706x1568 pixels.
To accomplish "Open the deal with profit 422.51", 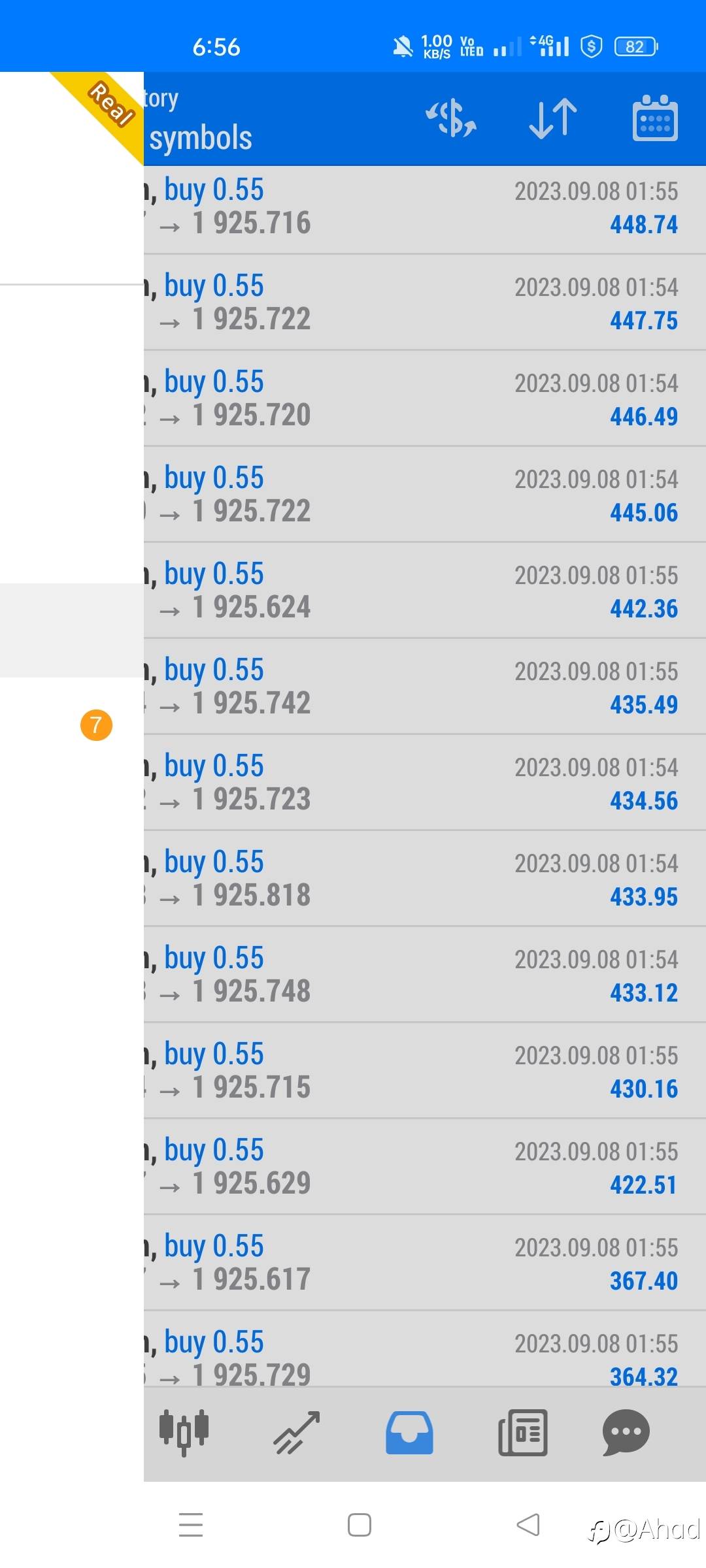I will click(425, 1168).
